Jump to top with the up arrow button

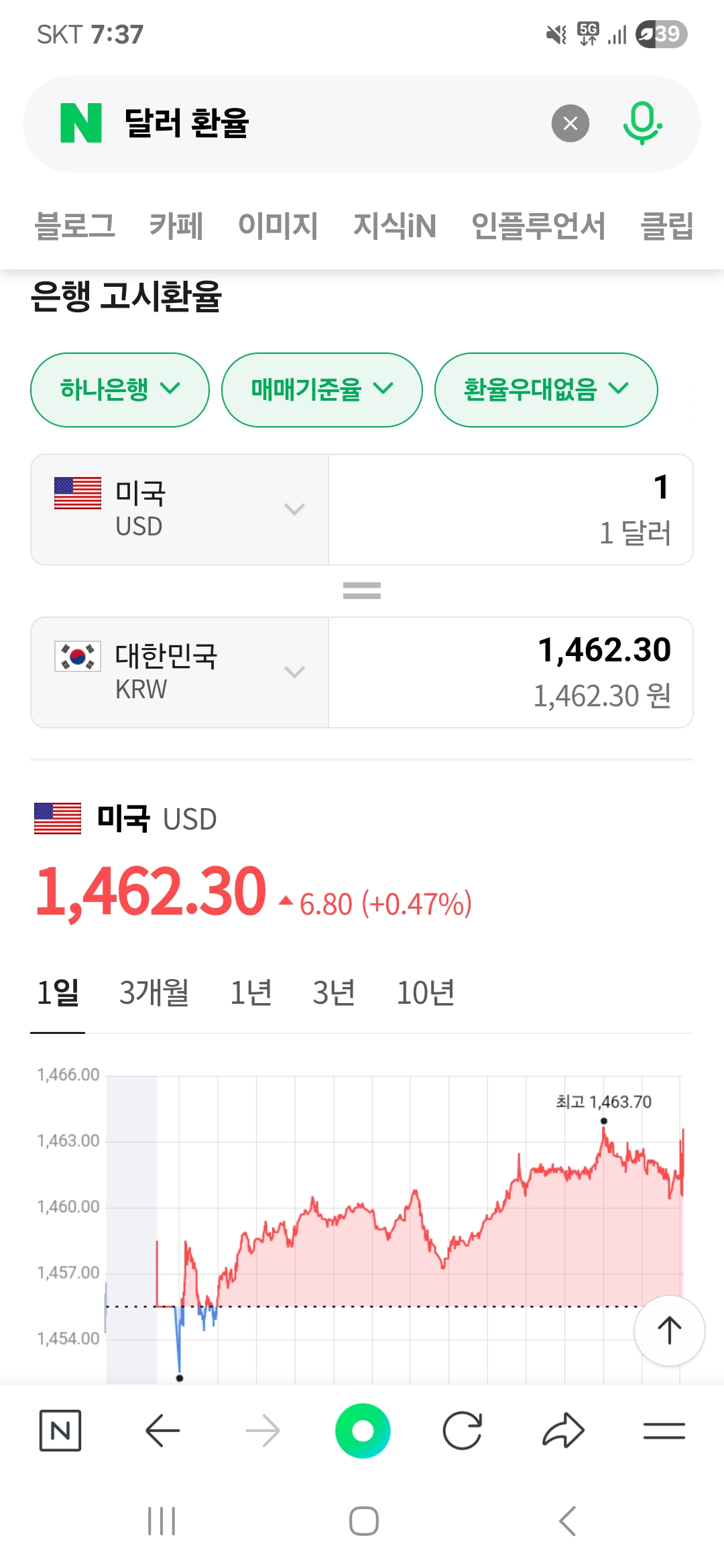coord(669,1331)
